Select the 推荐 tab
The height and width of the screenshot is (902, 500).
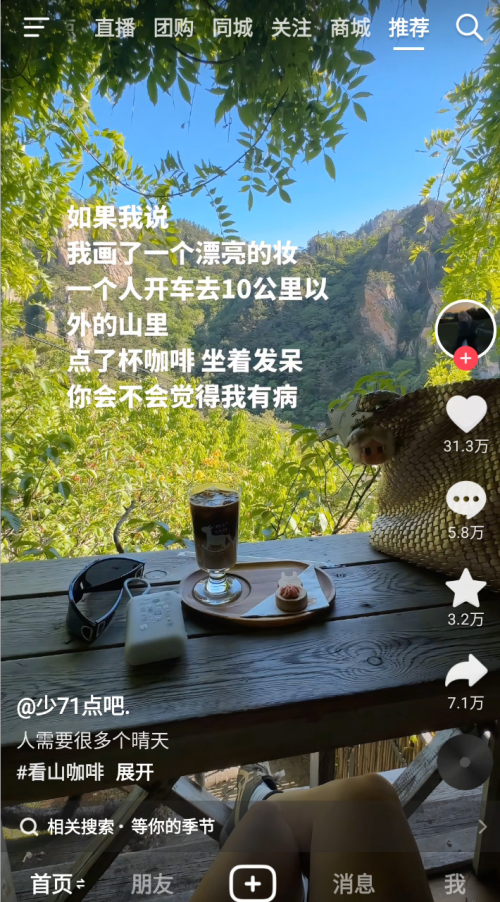409,28
